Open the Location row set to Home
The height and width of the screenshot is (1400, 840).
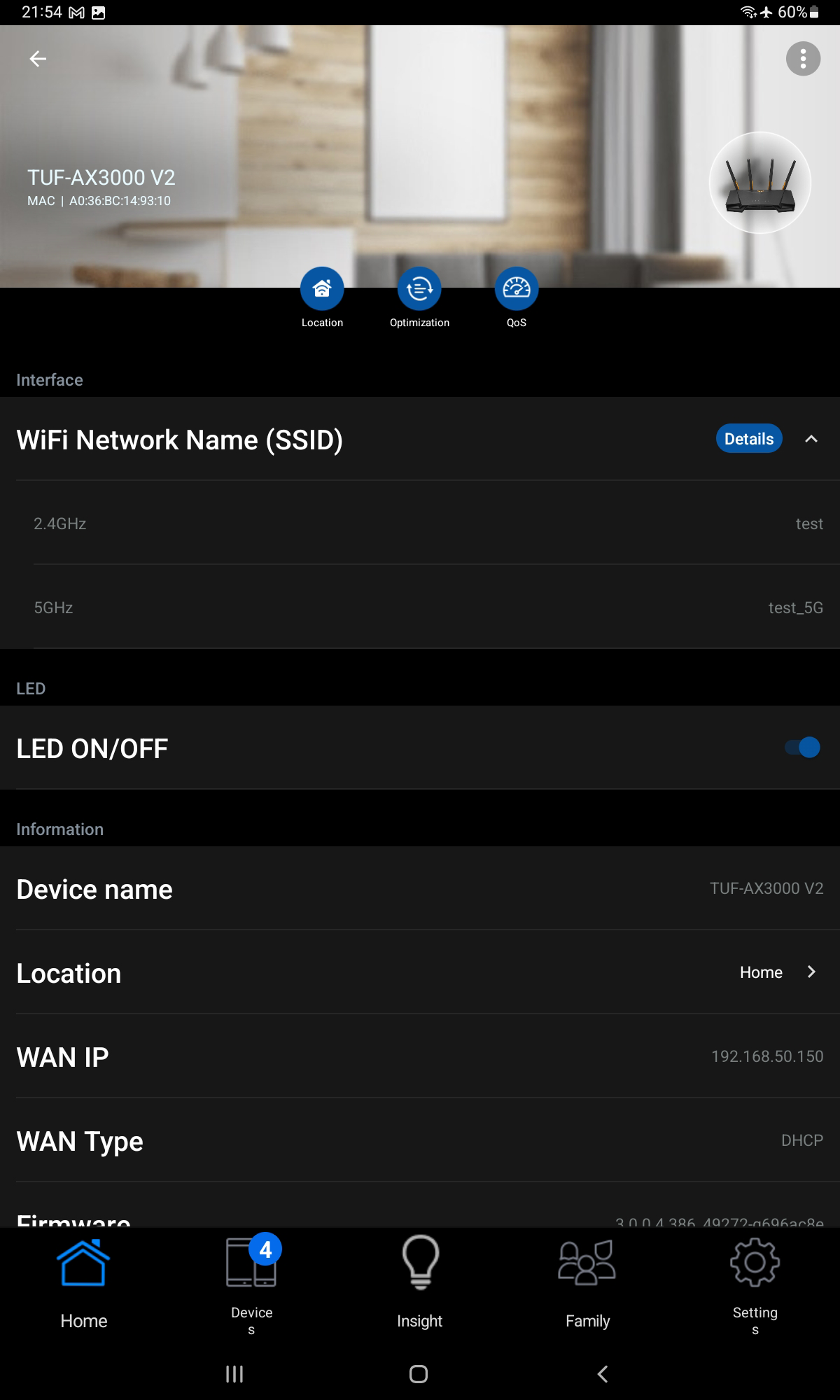tap(777, 972)
